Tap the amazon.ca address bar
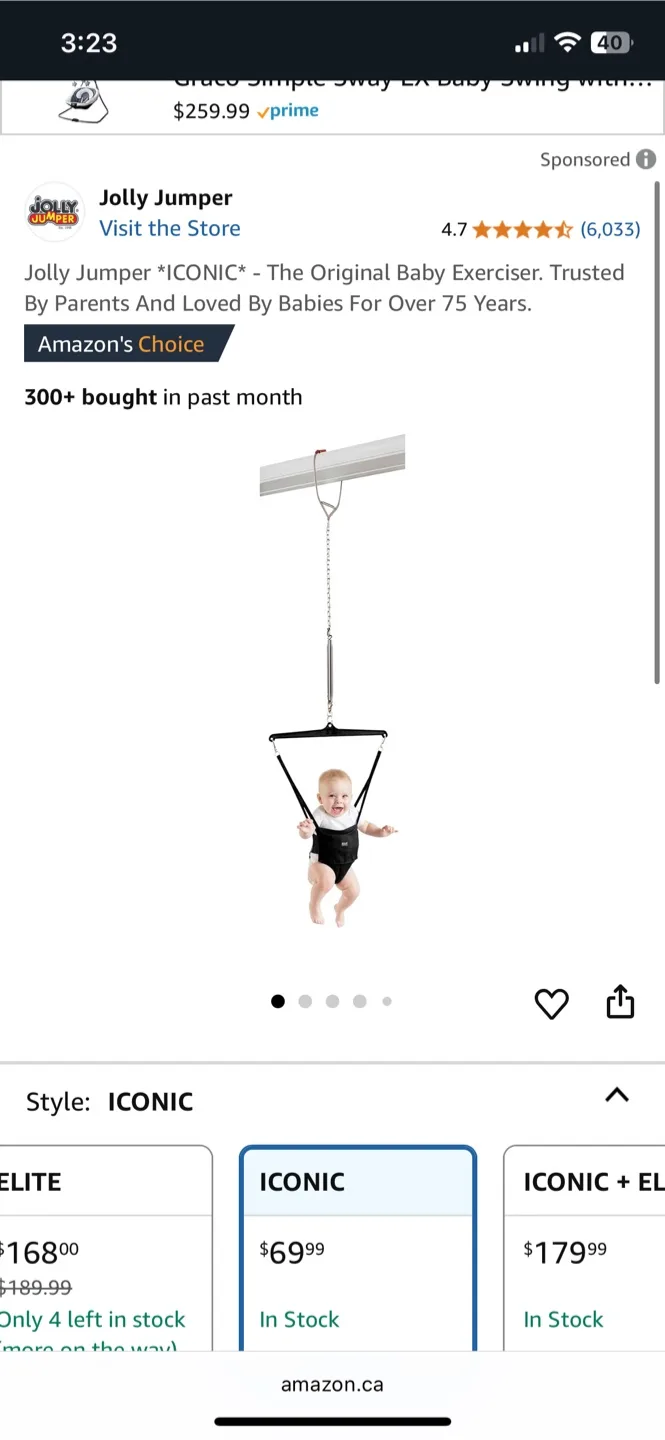 [x=332, y=1385]
